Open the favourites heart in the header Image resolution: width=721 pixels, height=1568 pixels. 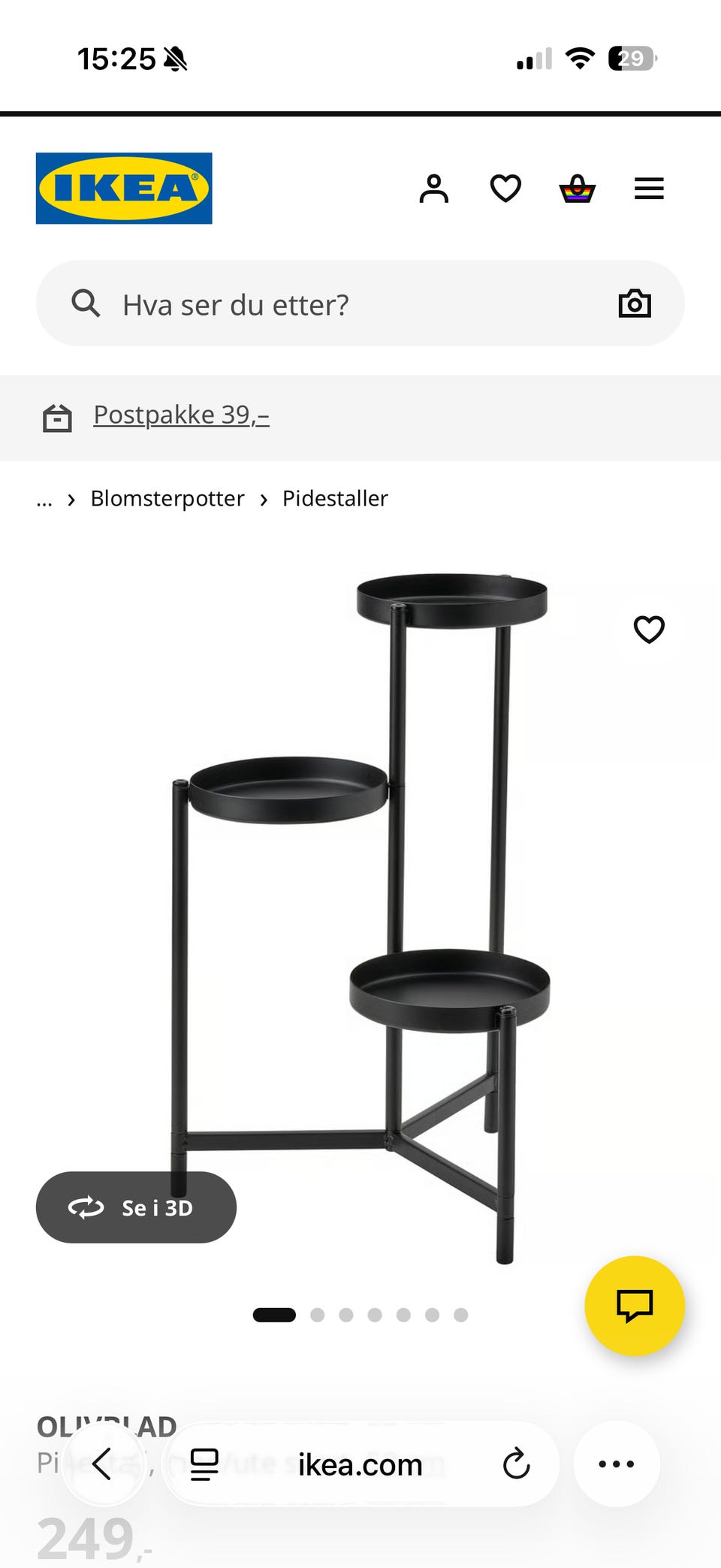505,189
